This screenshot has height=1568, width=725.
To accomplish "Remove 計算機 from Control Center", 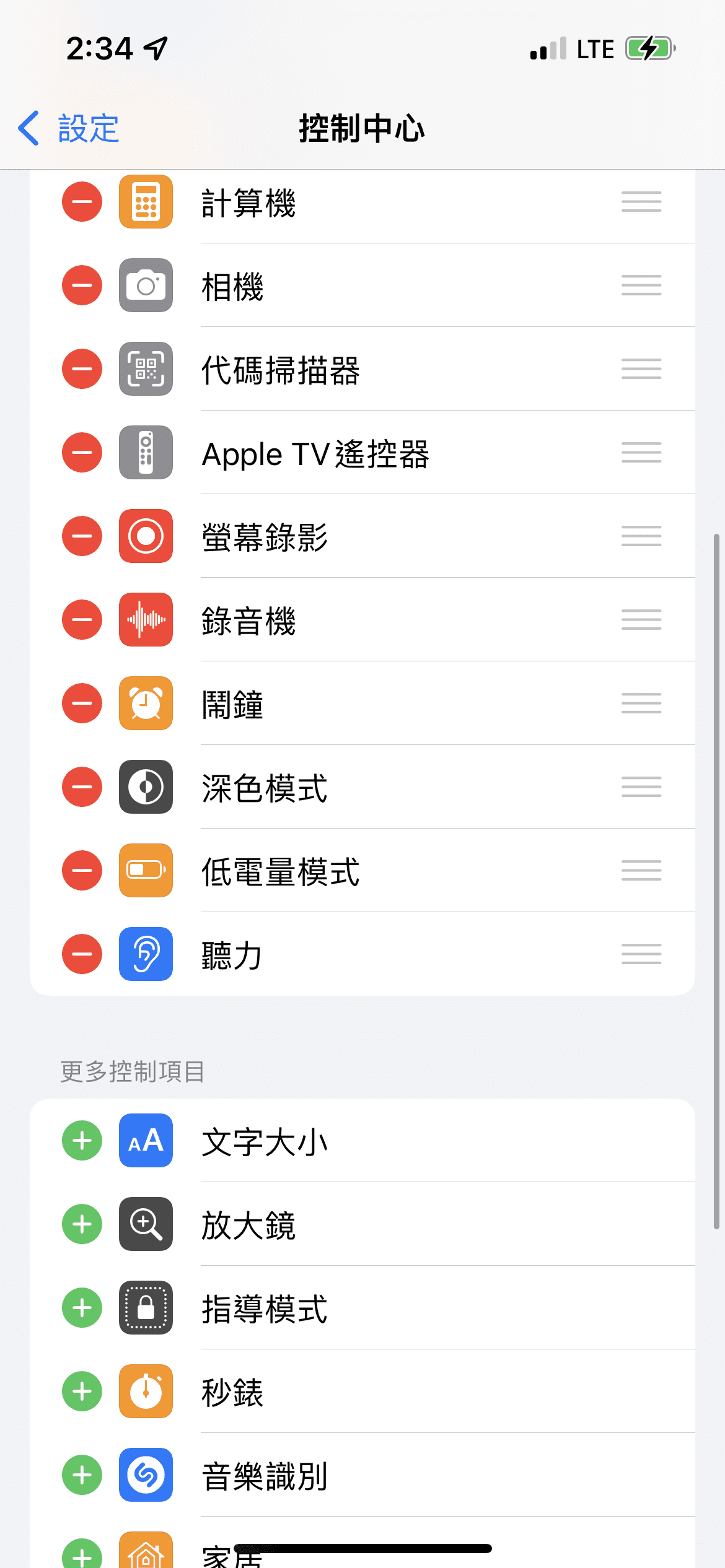I will tap(82, 202).
